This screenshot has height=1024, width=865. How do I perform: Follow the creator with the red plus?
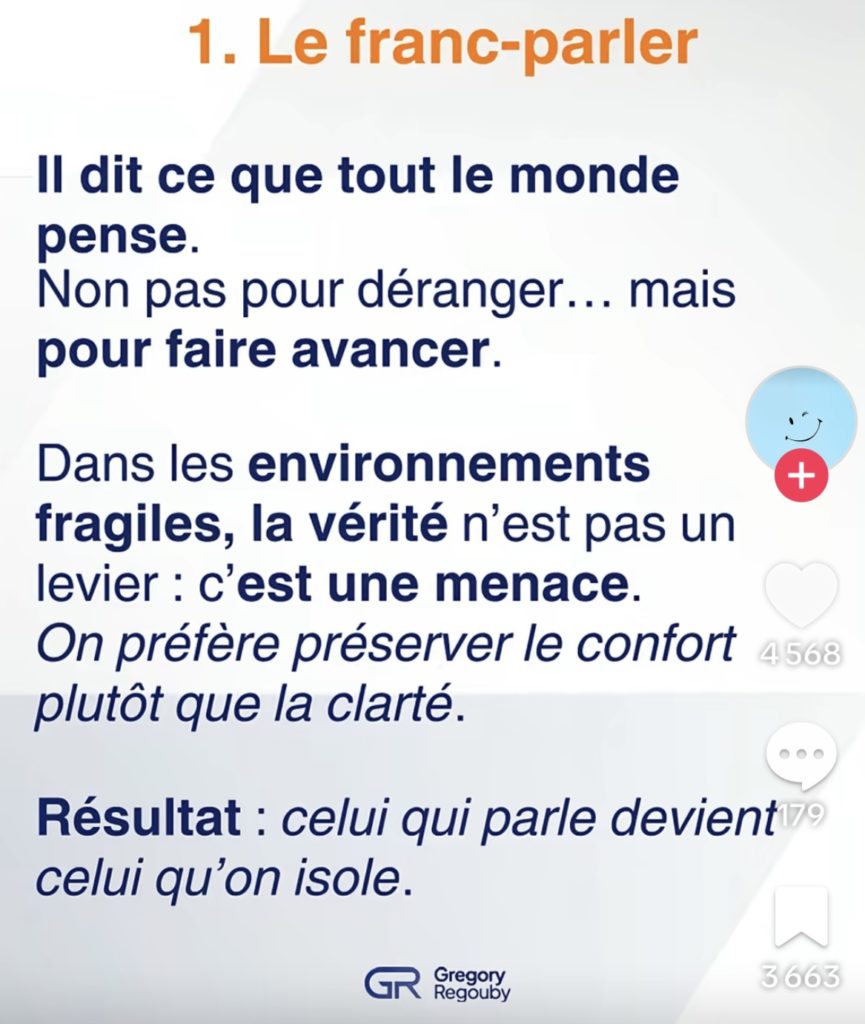click(x=801, y=478)
